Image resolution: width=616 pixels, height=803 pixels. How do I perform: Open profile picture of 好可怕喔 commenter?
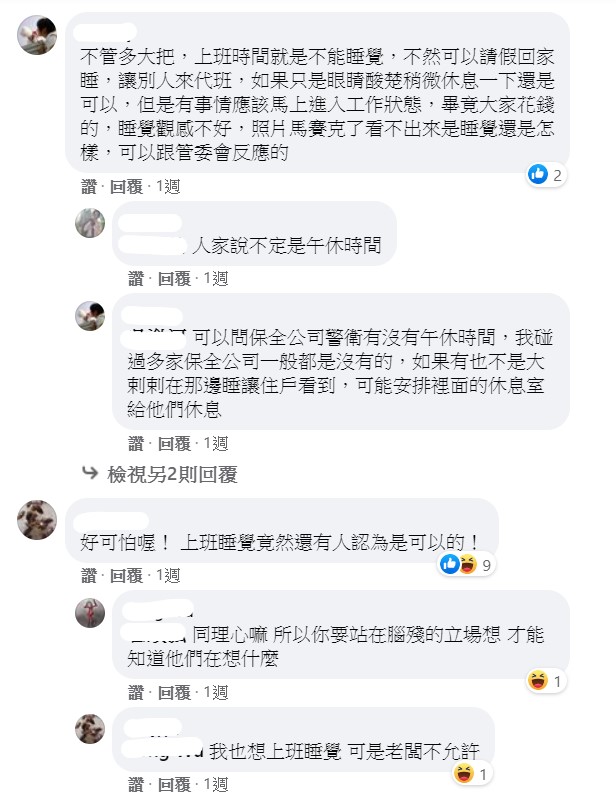[37, 519]
